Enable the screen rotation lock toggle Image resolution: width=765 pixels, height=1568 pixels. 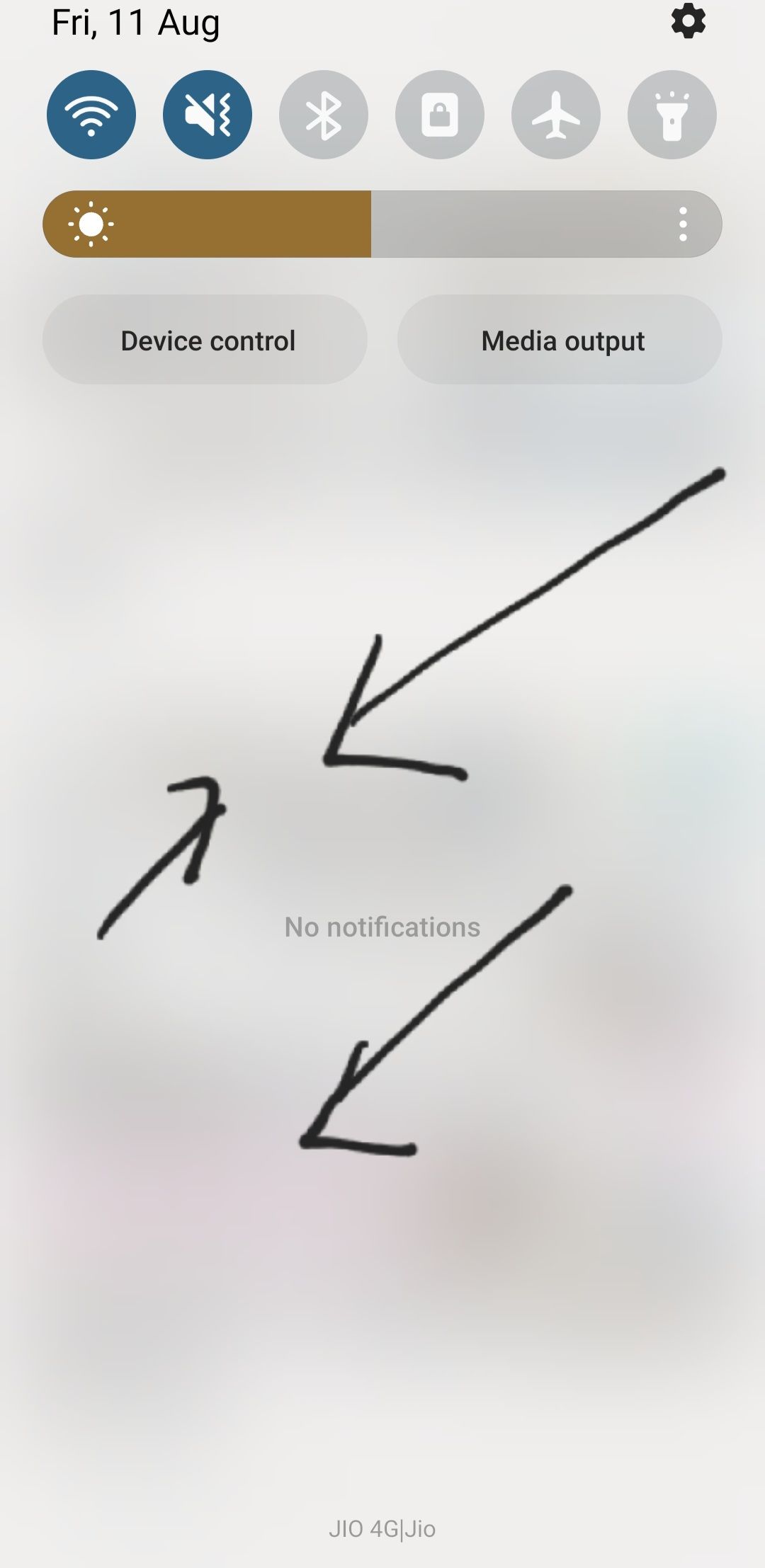coord(440,115)
